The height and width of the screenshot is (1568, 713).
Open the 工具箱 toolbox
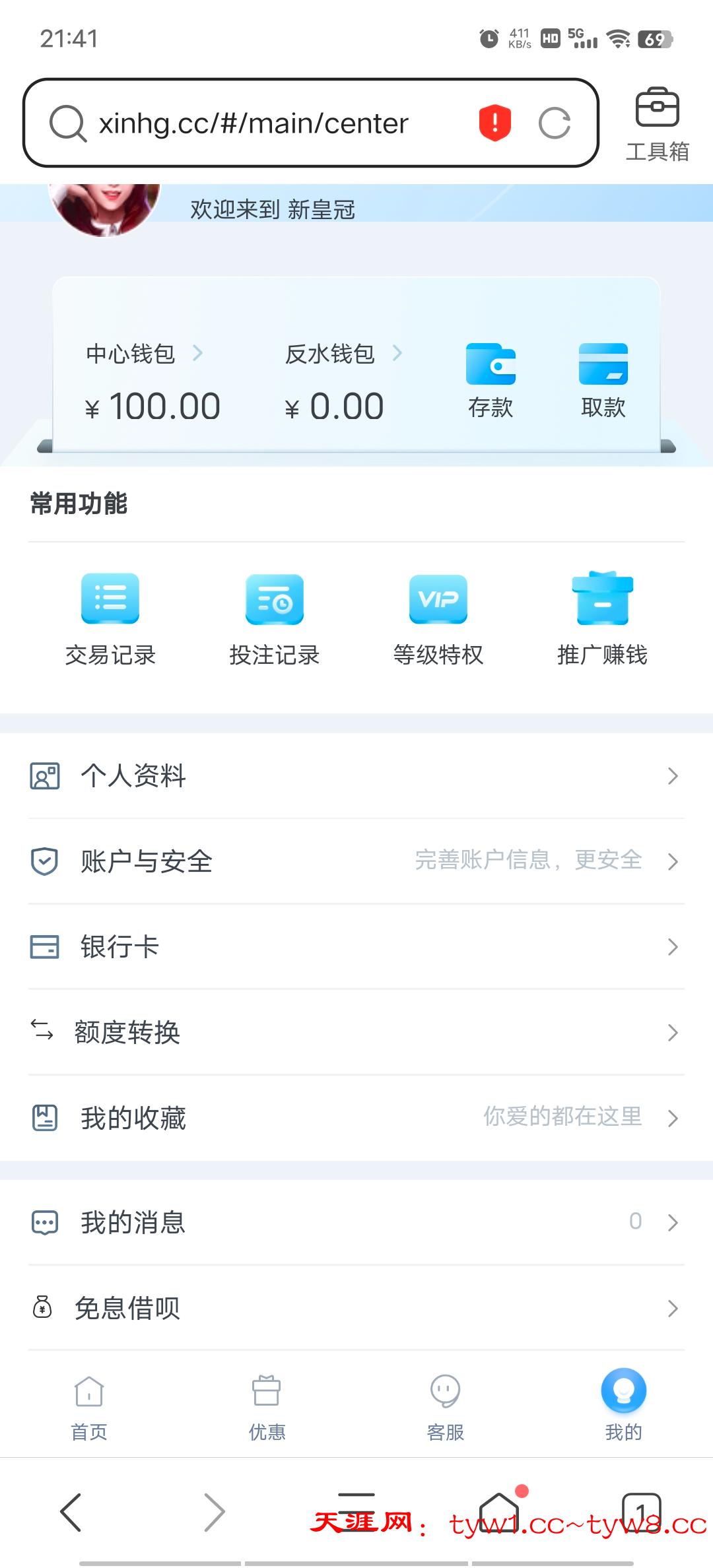657,123
